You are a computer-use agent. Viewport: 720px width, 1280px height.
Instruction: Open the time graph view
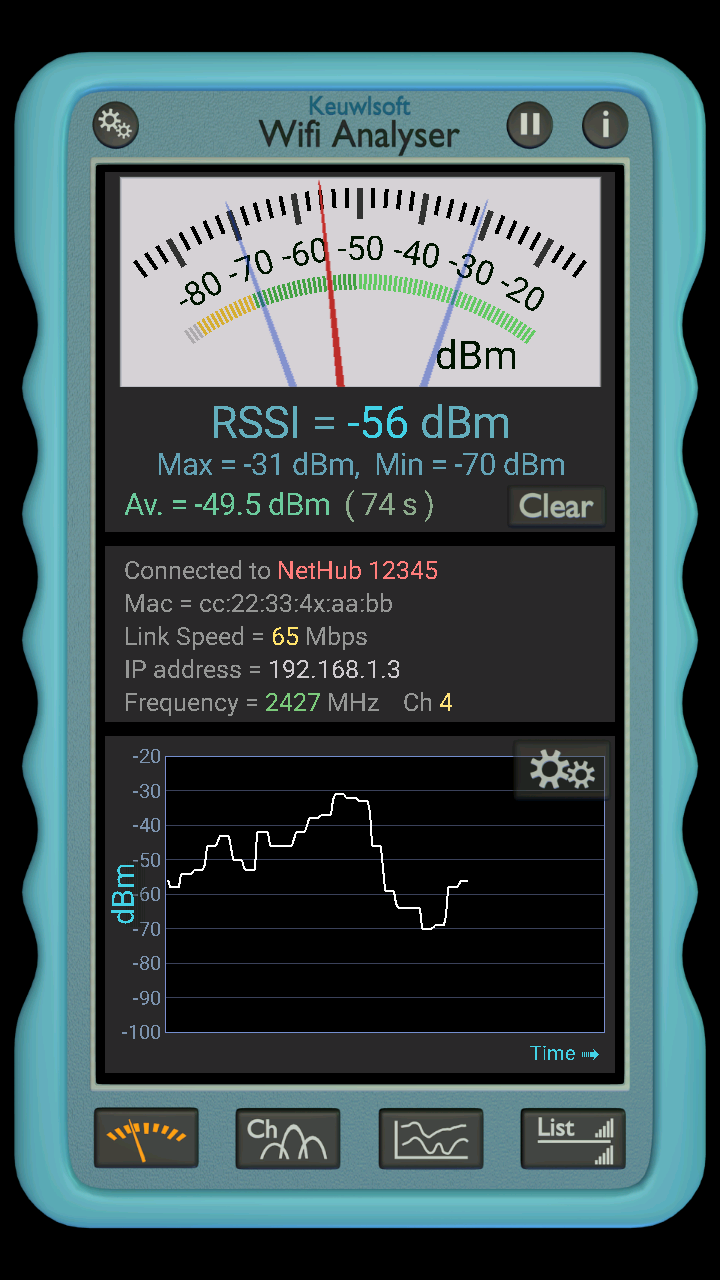pos(430,1138)
